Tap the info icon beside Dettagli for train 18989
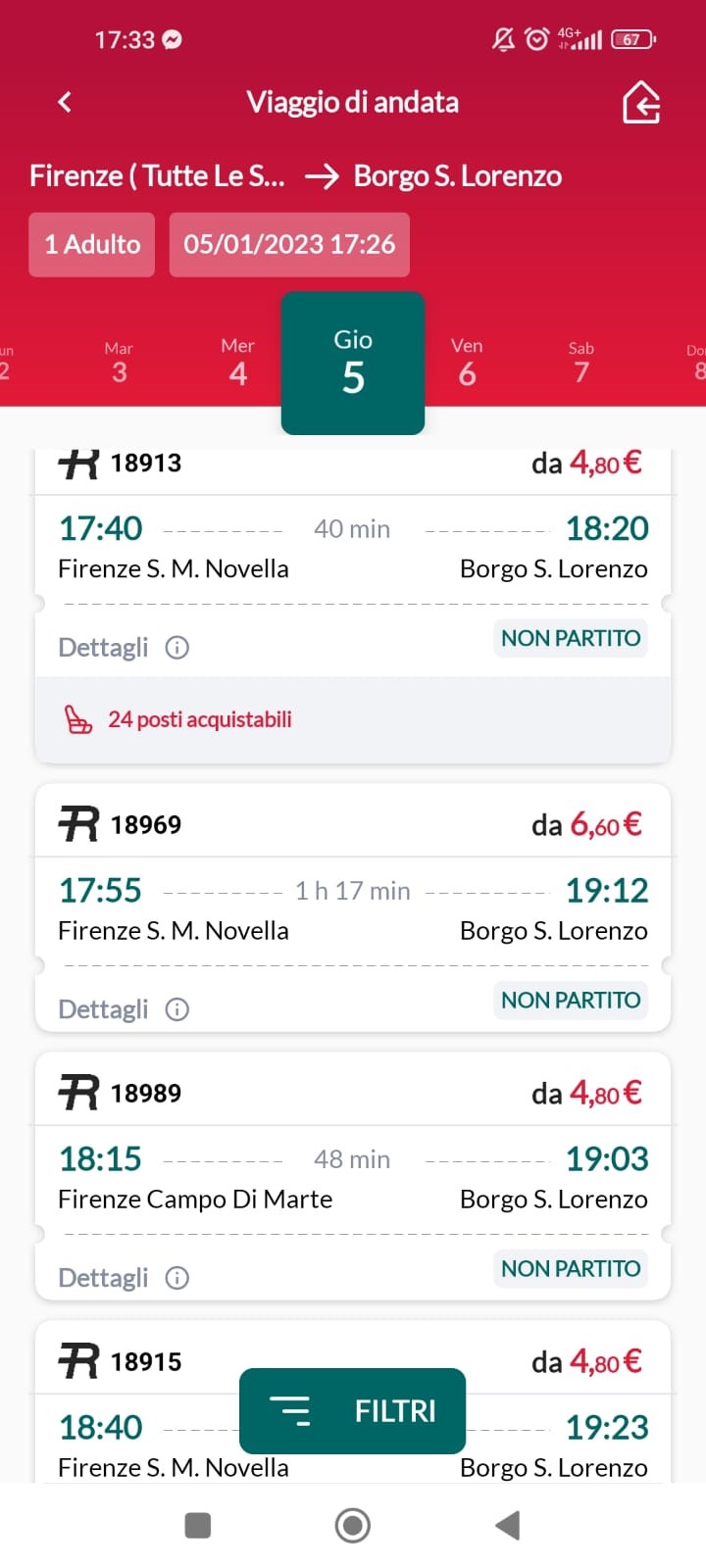This screenshot has height=1568, width=706. [176, 1277]
